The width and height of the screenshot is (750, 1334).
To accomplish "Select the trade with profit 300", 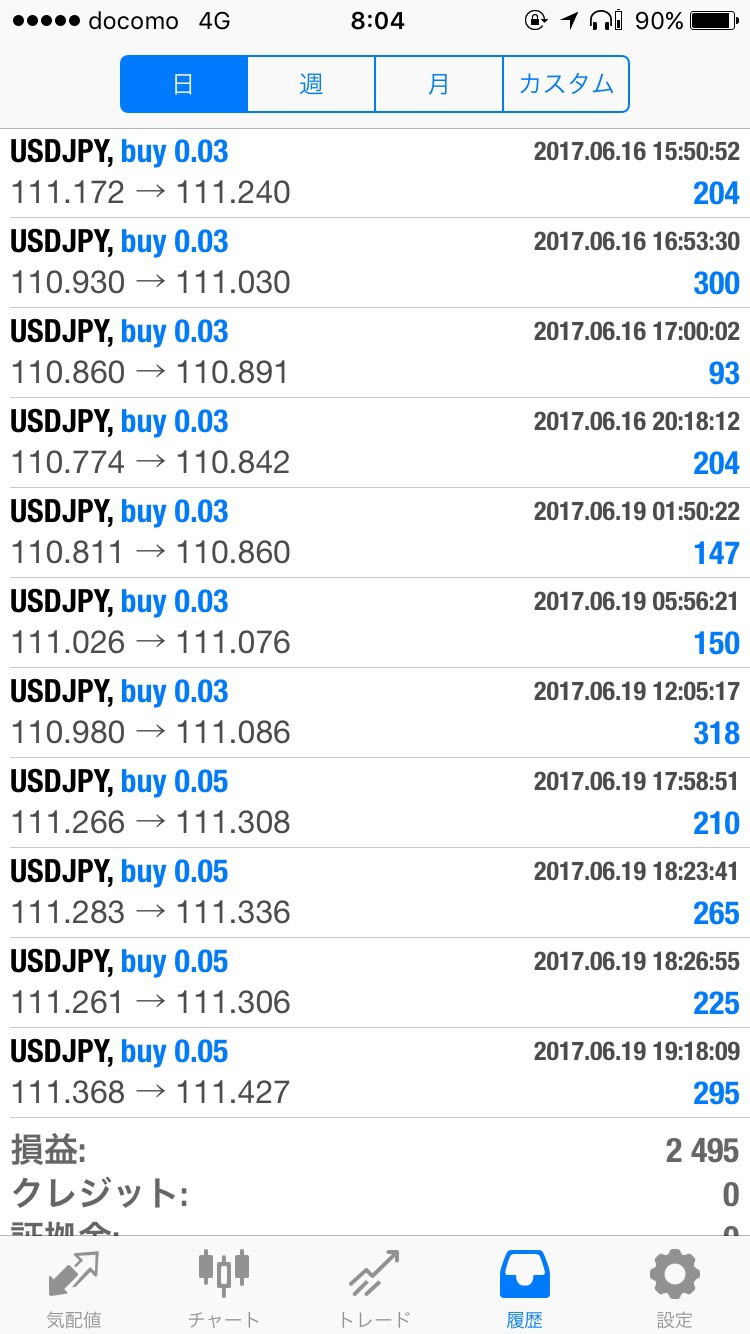I will [x=375, y=263].
